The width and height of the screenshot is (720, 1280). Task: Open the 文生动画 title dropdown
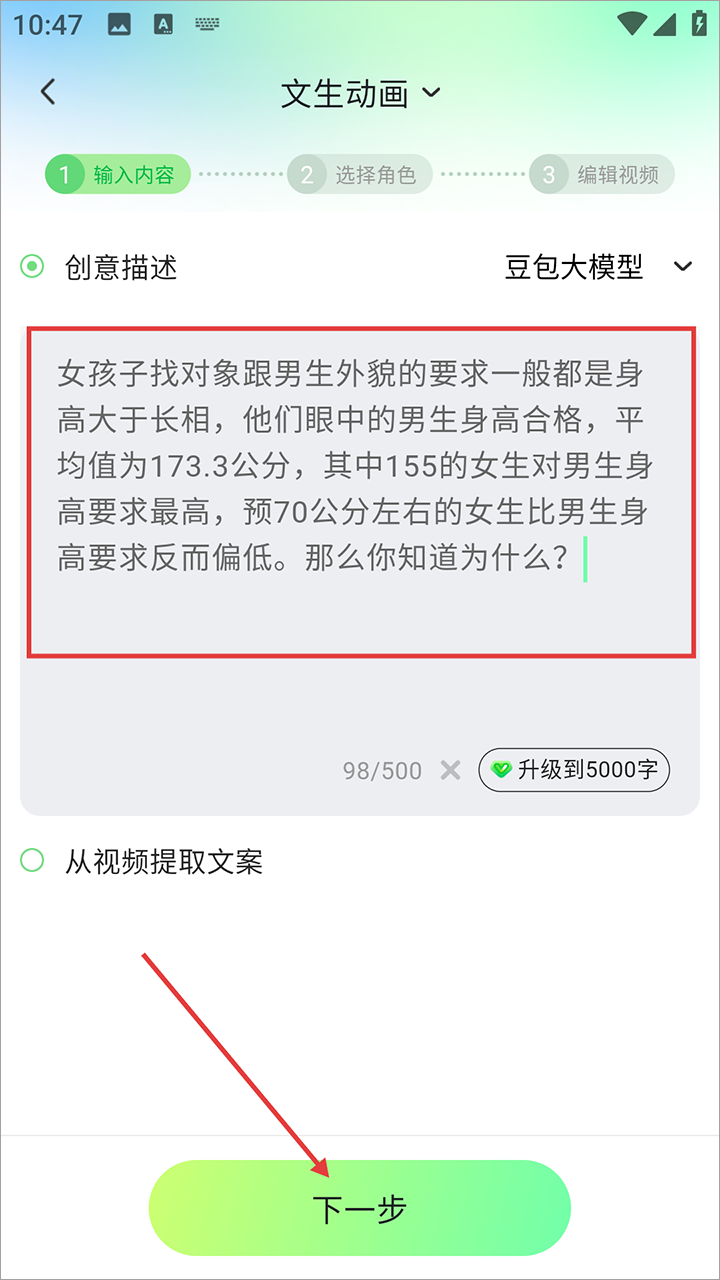pos(360,93)
